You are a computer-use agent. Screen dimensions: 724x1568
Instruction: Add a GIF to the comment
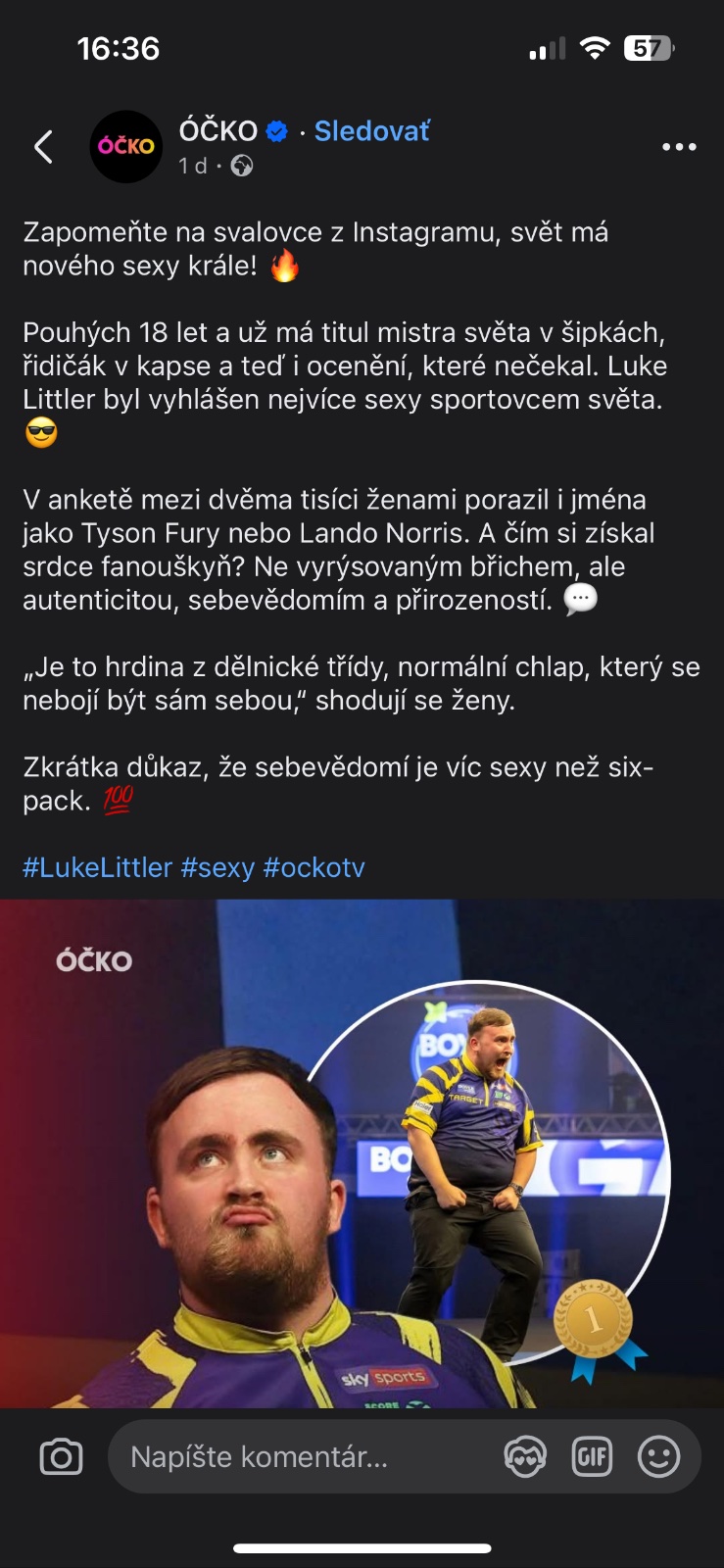tap(592, 1457)
